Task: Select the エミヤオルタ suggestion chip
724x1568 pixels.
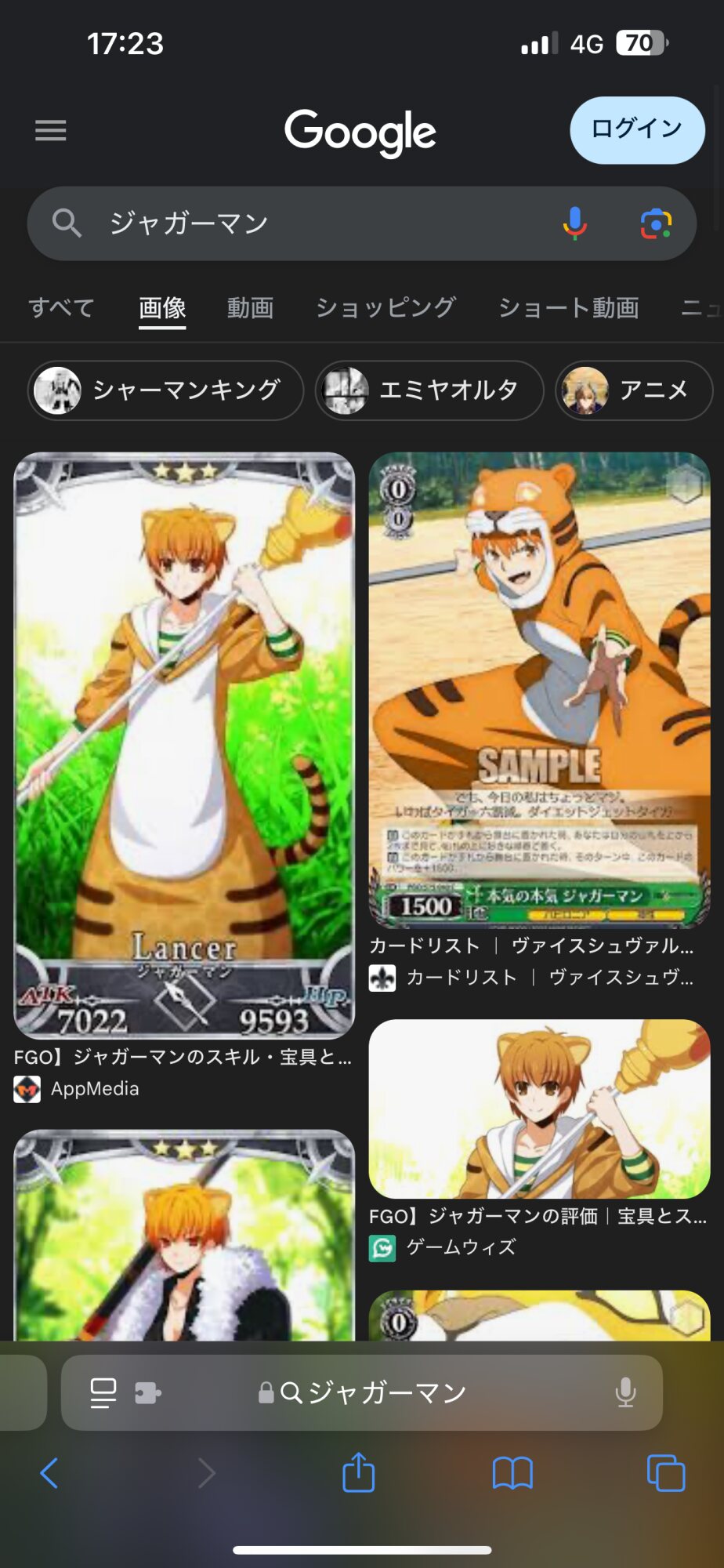Action: tap(429, 390)
